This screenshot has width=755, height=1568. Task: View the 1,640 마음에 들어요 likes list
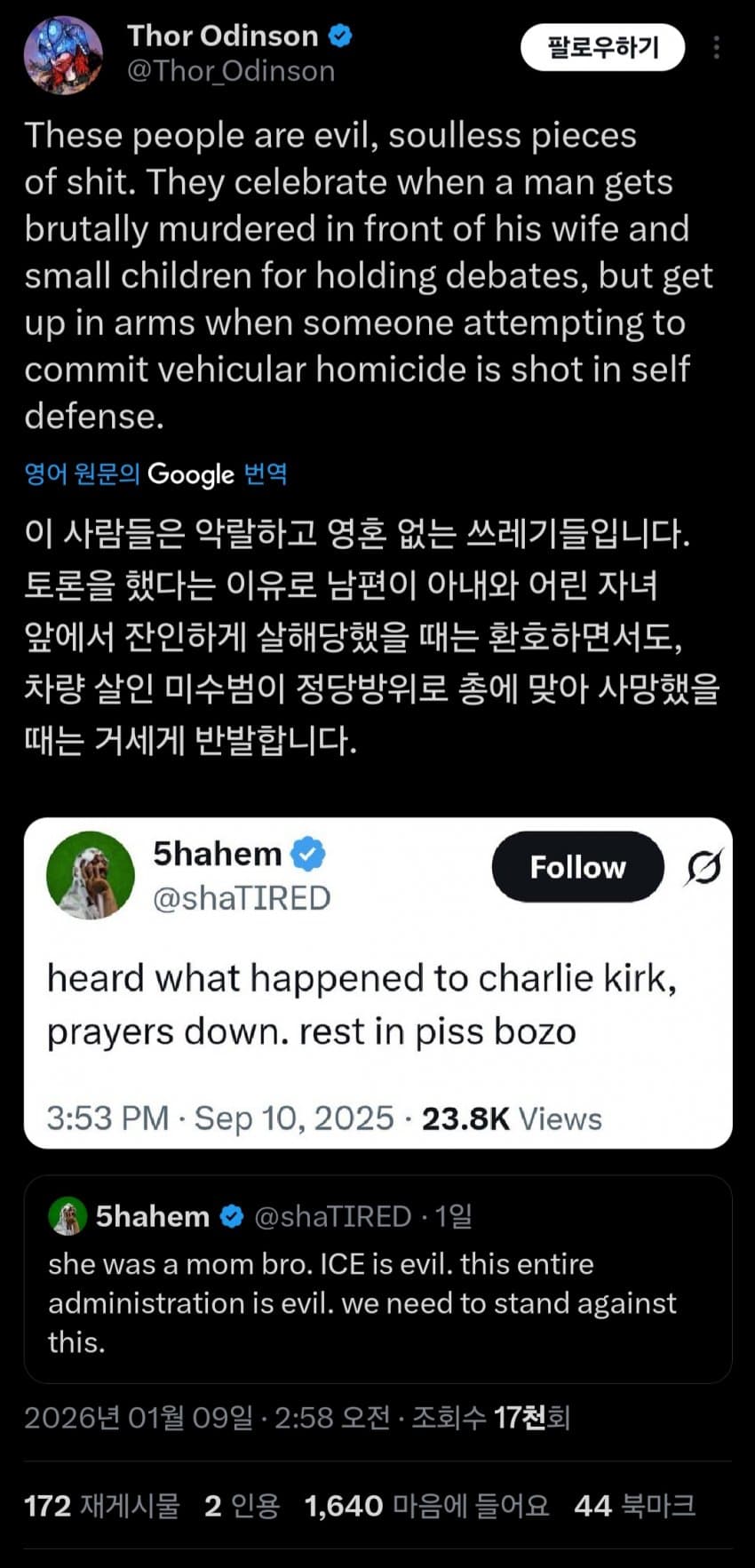426,1506
